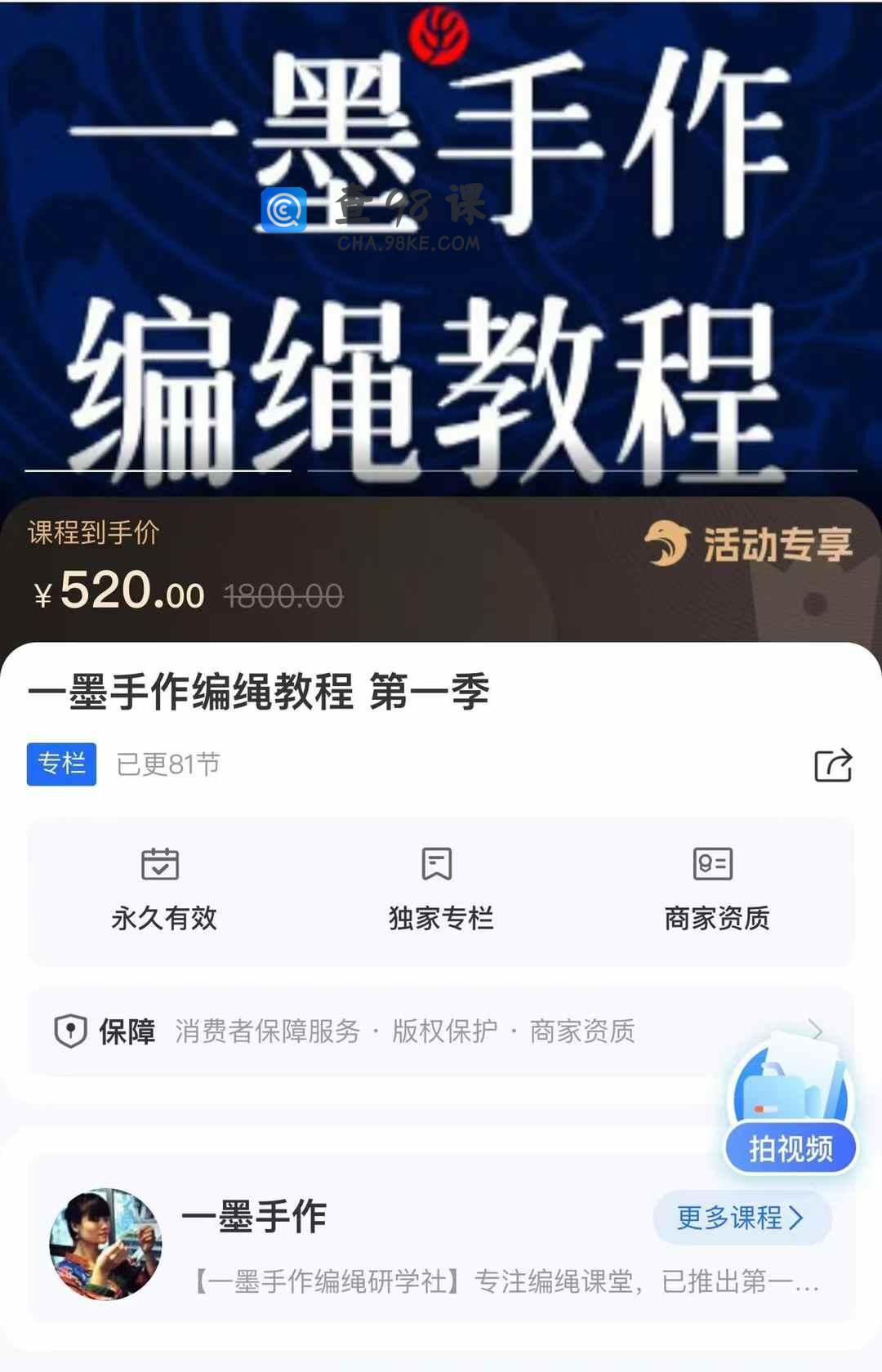Open 更多课程 from 一墨手作
The width and height of the screenshot is (882, 1372).
[x=742, y=1218]
